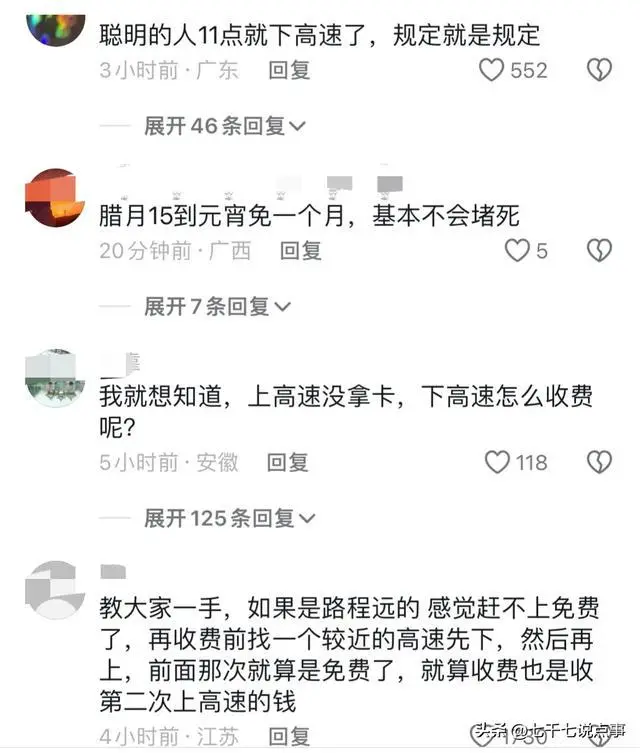Reply to the 广东 user's comment
This screenshot has width=640, height=753.
tap(290, 70)
